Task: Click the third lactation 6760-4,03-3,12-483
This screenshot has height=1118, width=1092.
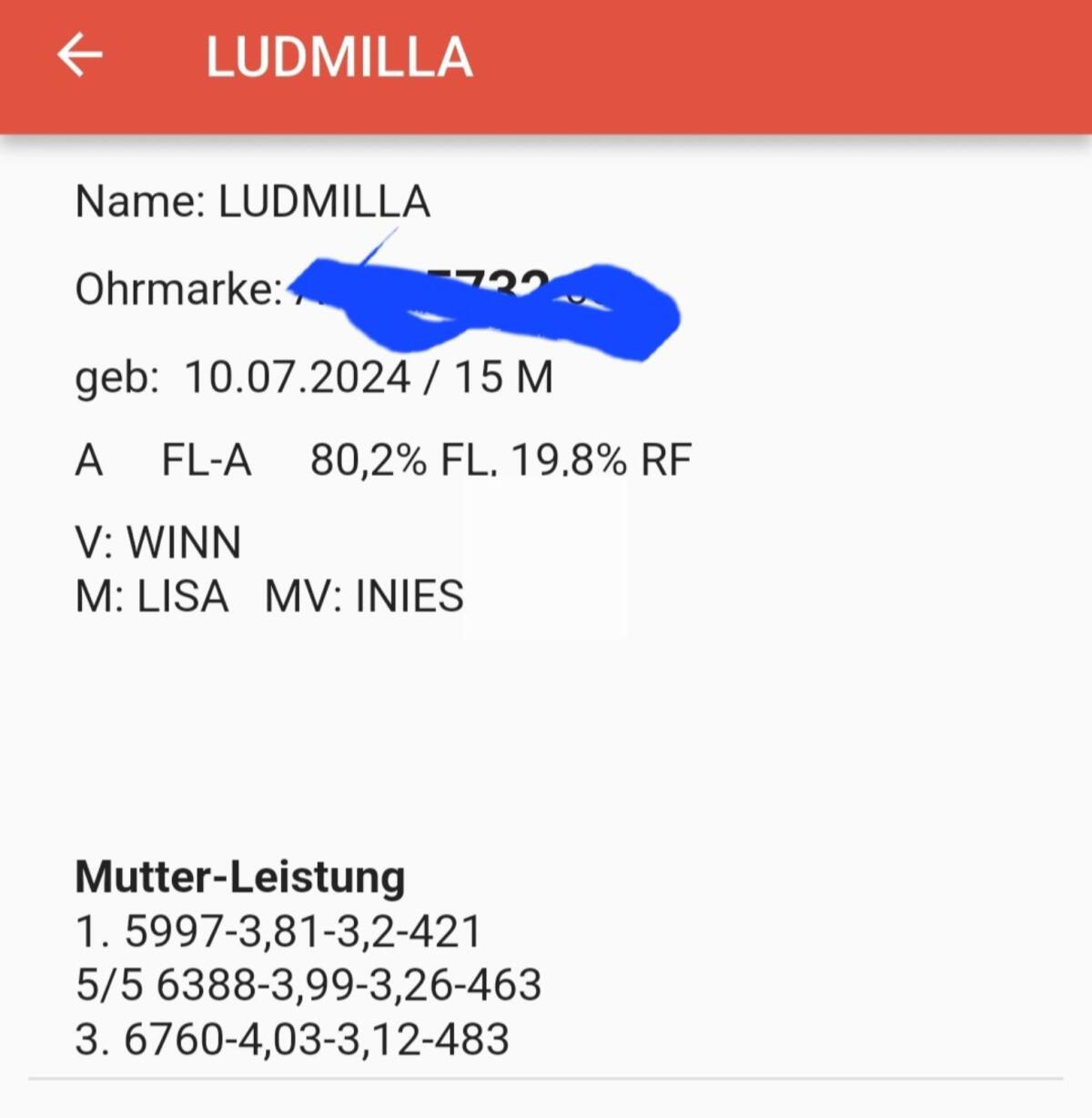Action: coord(293,1036)
